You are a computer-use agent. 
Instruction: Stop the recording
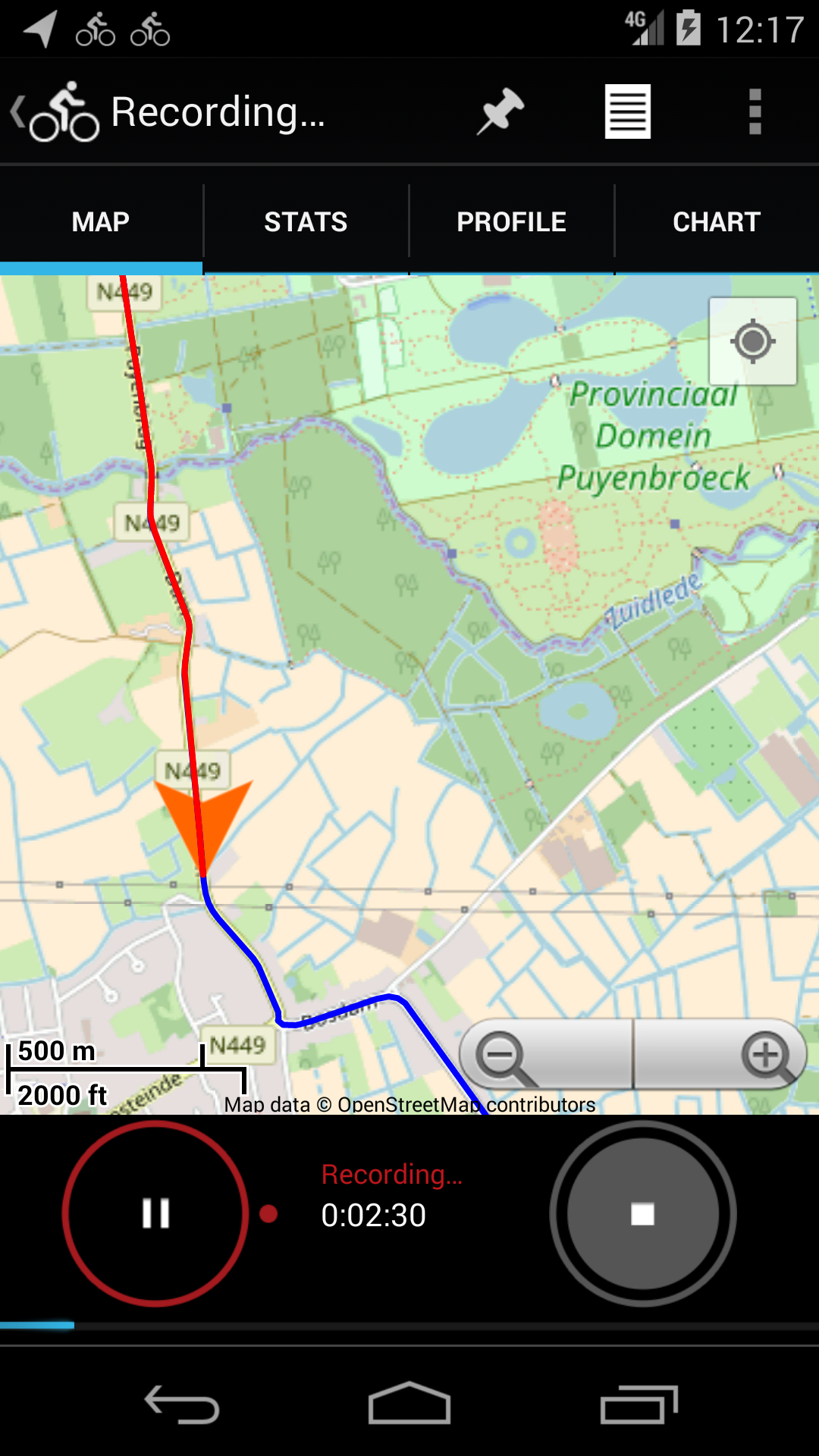642,1213
